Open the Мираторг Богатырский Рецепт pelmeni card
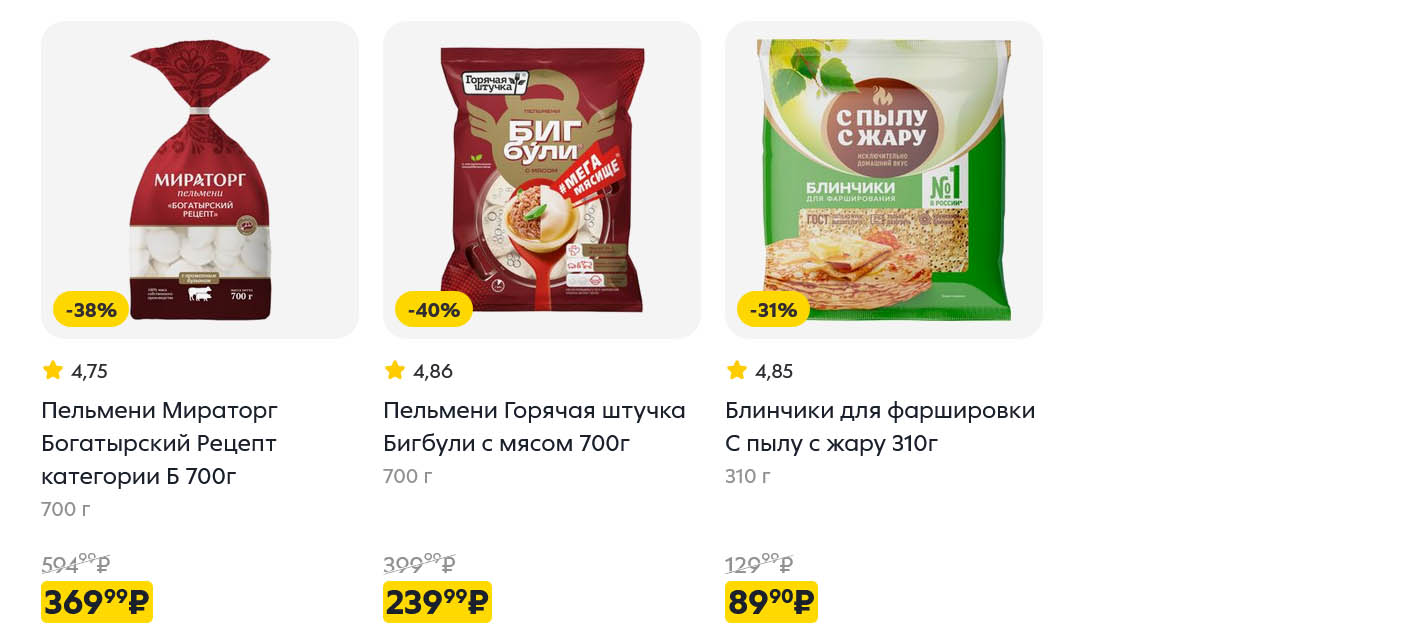The image size is (1407, 627). (x=199, y=180)
